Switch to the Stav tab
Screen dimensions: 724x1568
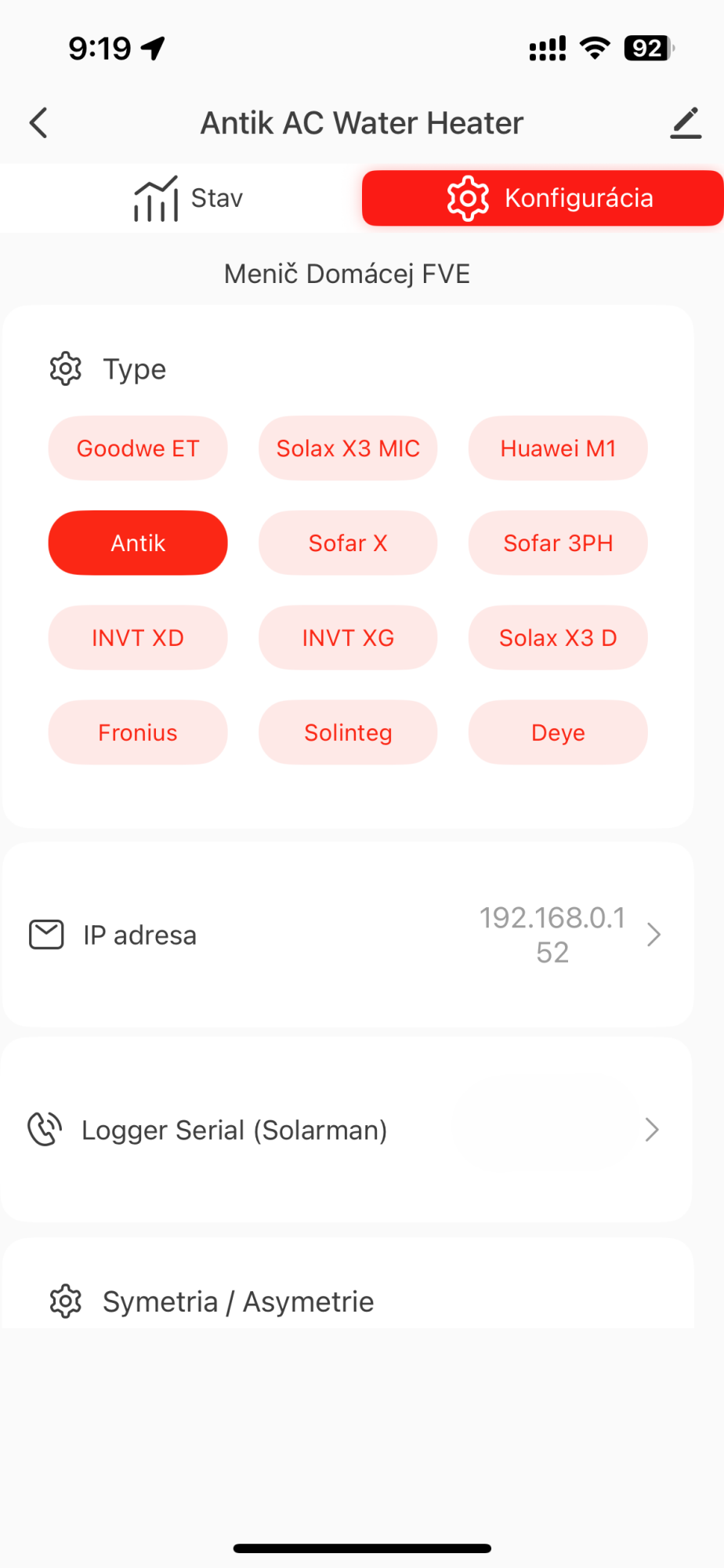188,198
